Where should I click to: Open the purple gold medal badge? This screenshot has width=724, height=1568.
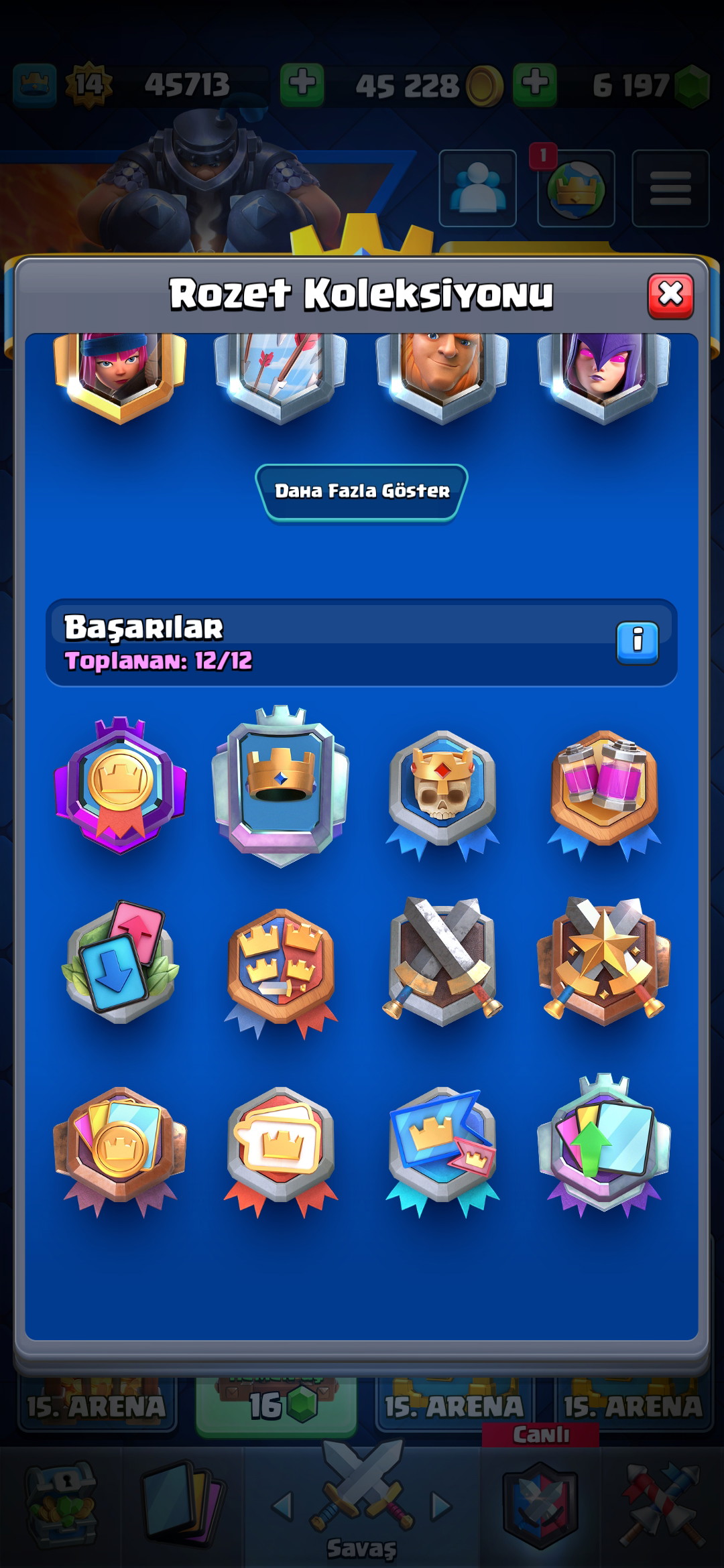tap(121, 785)
